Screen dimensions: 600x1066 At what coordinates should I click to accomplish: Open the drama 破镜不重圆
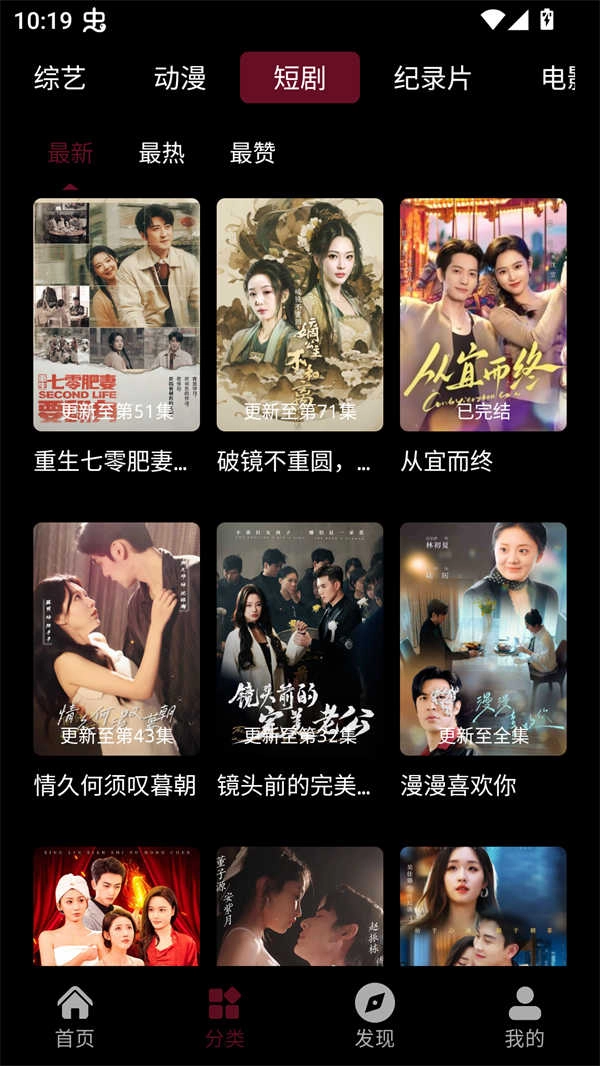pyautogui.click(x=300, y=315)
